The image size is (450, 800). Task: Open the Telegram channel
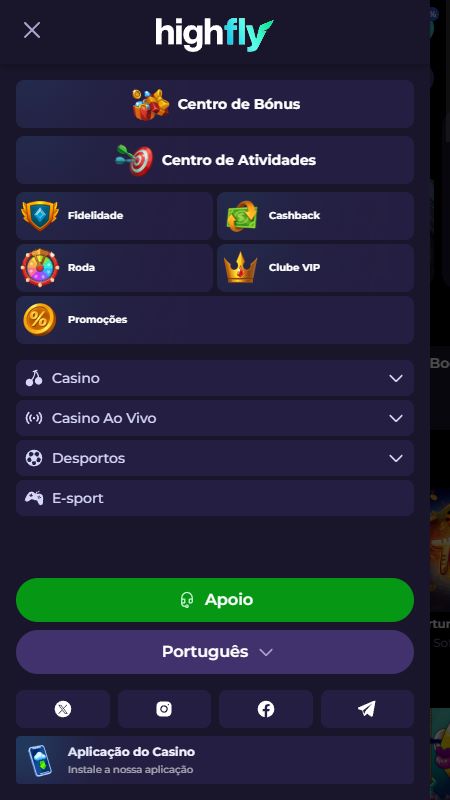367,709
